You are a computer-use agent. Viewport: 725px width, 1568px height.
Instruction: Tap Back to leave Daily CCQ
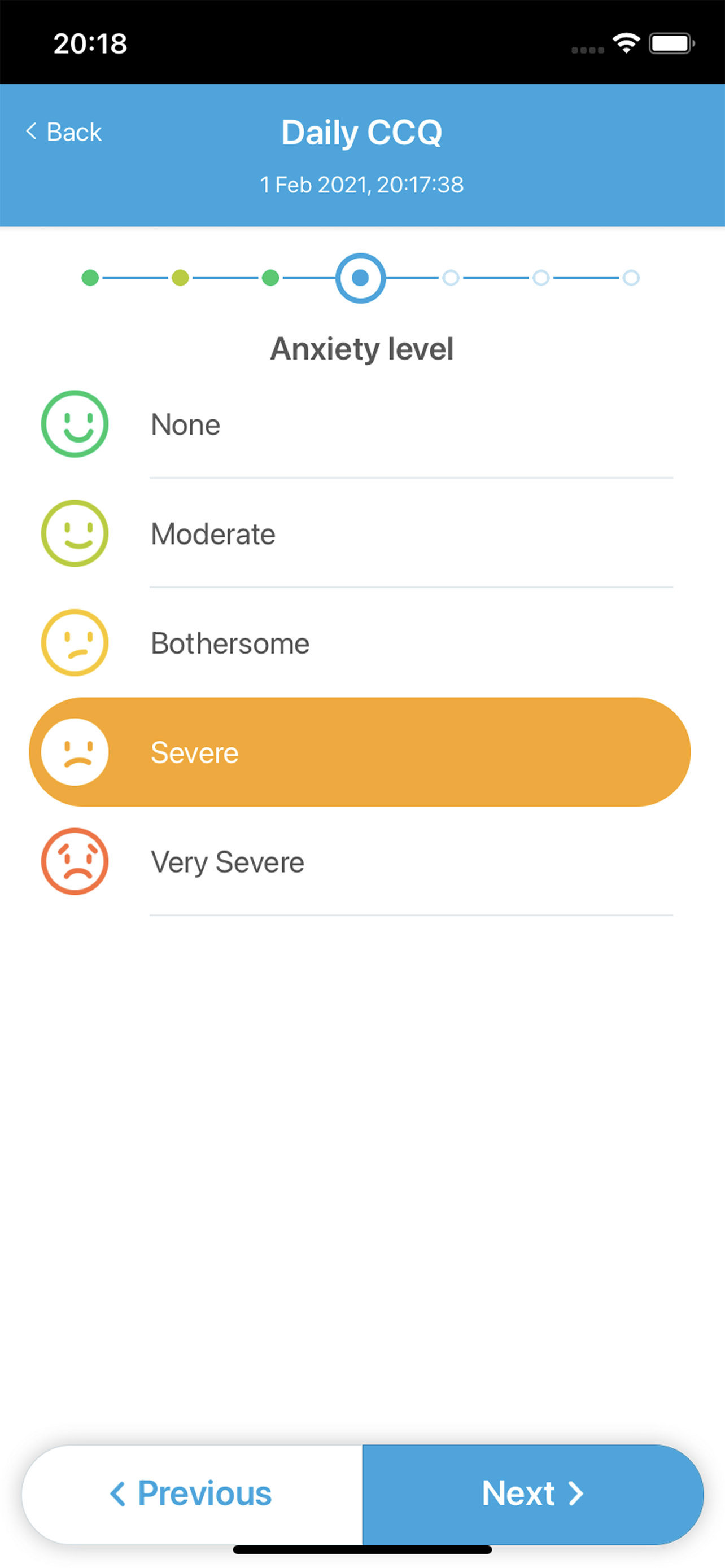pyautogui.click(x=63, y=131)
